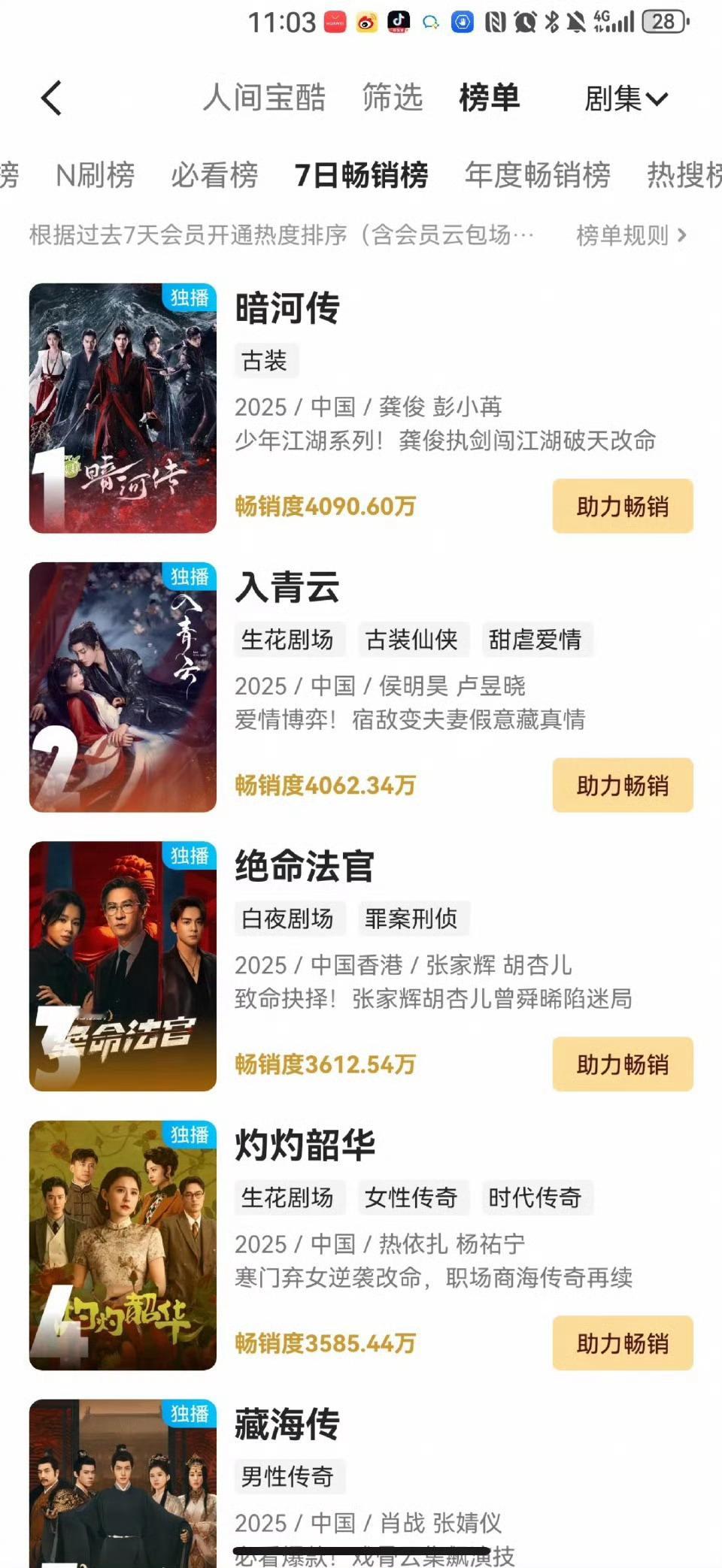The width and height of the screenshot is (722, 1568).
Task: Go back using the top-left arrow
Action: pyautogui.click(x=51, y=98)
